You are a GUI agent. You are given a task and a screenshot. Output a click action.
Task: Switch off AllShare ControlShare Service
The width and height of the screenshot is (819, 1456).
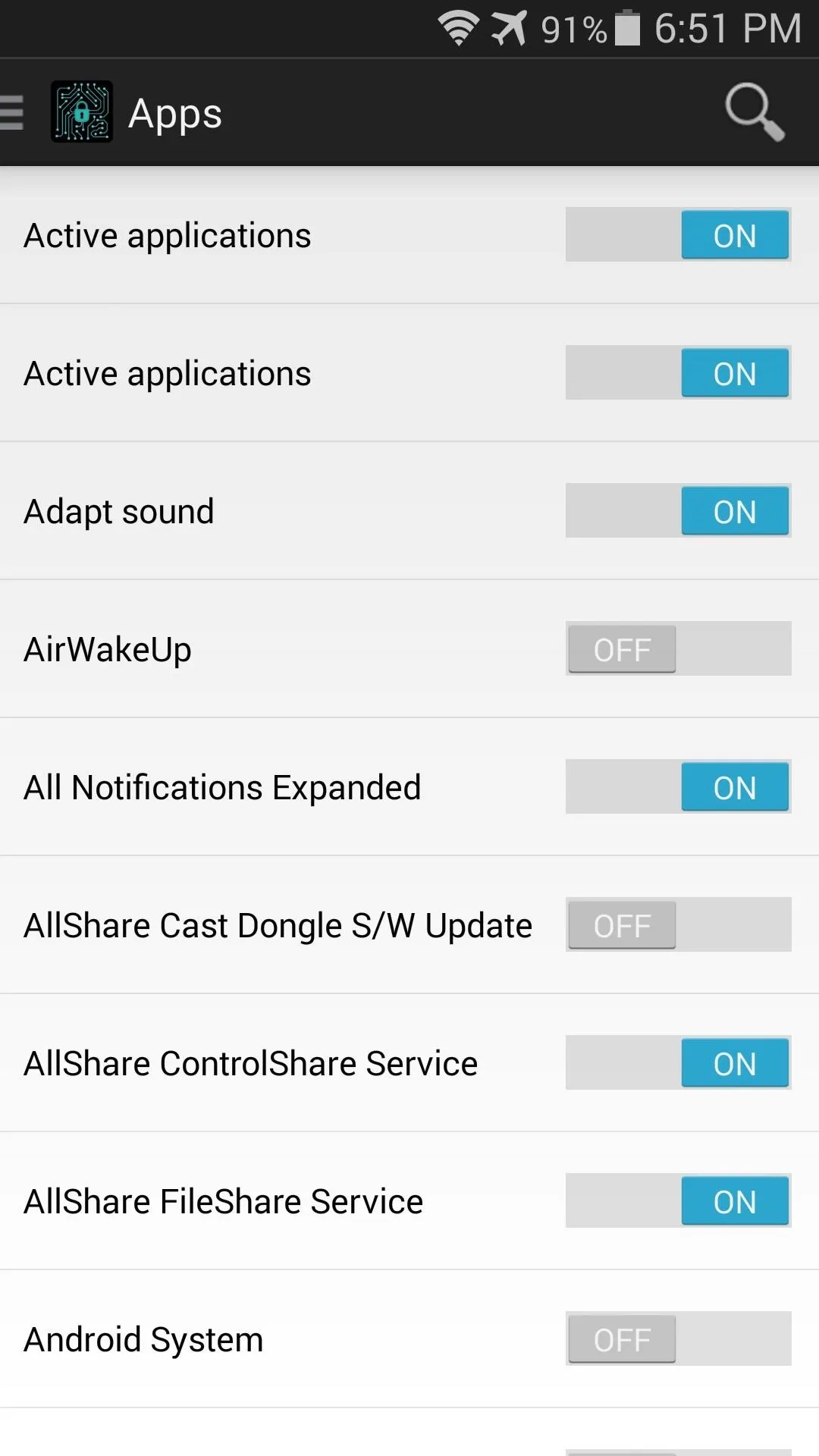[678, 1062]
